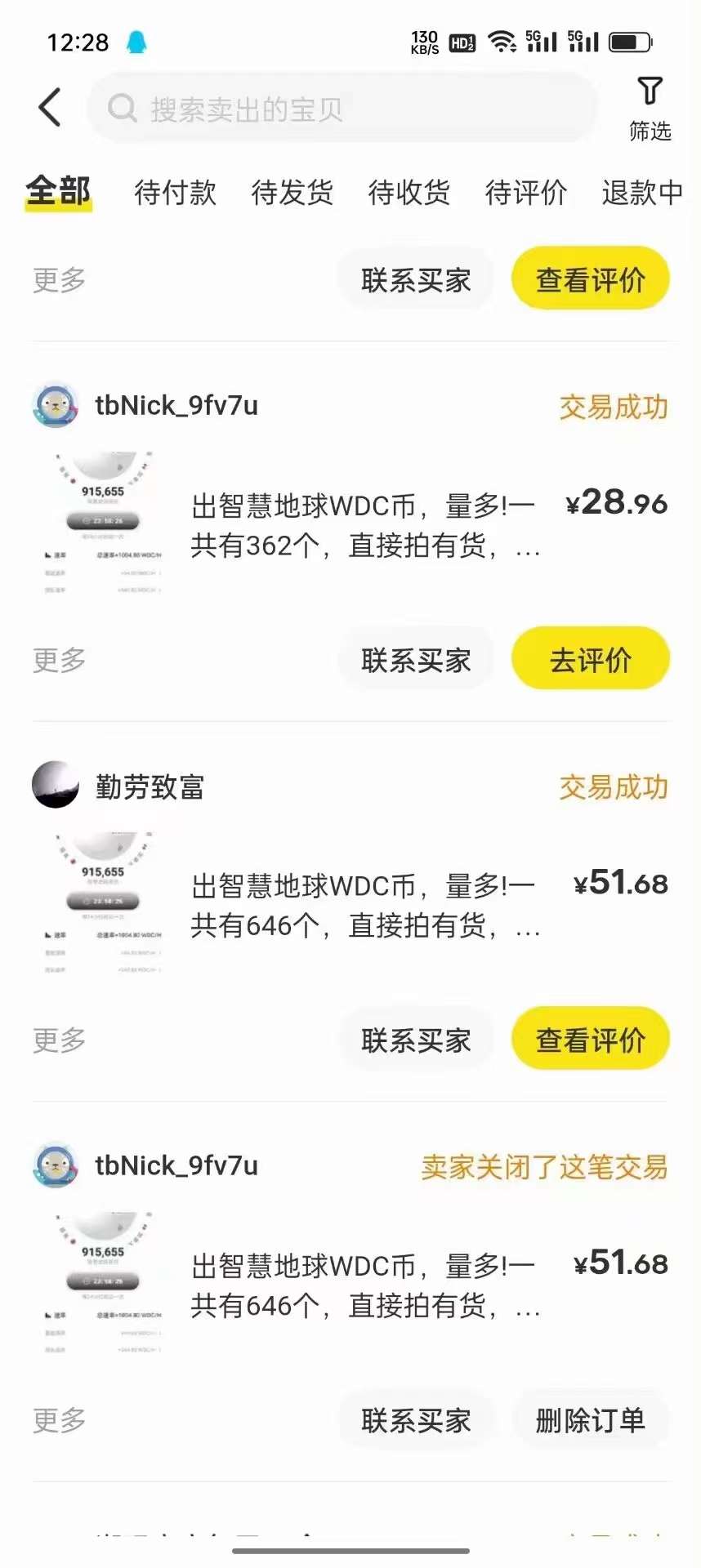Select the 全部 tab
Image resolution: width=701 pixels, height=1568 pixels.
[x=58, y=193]
